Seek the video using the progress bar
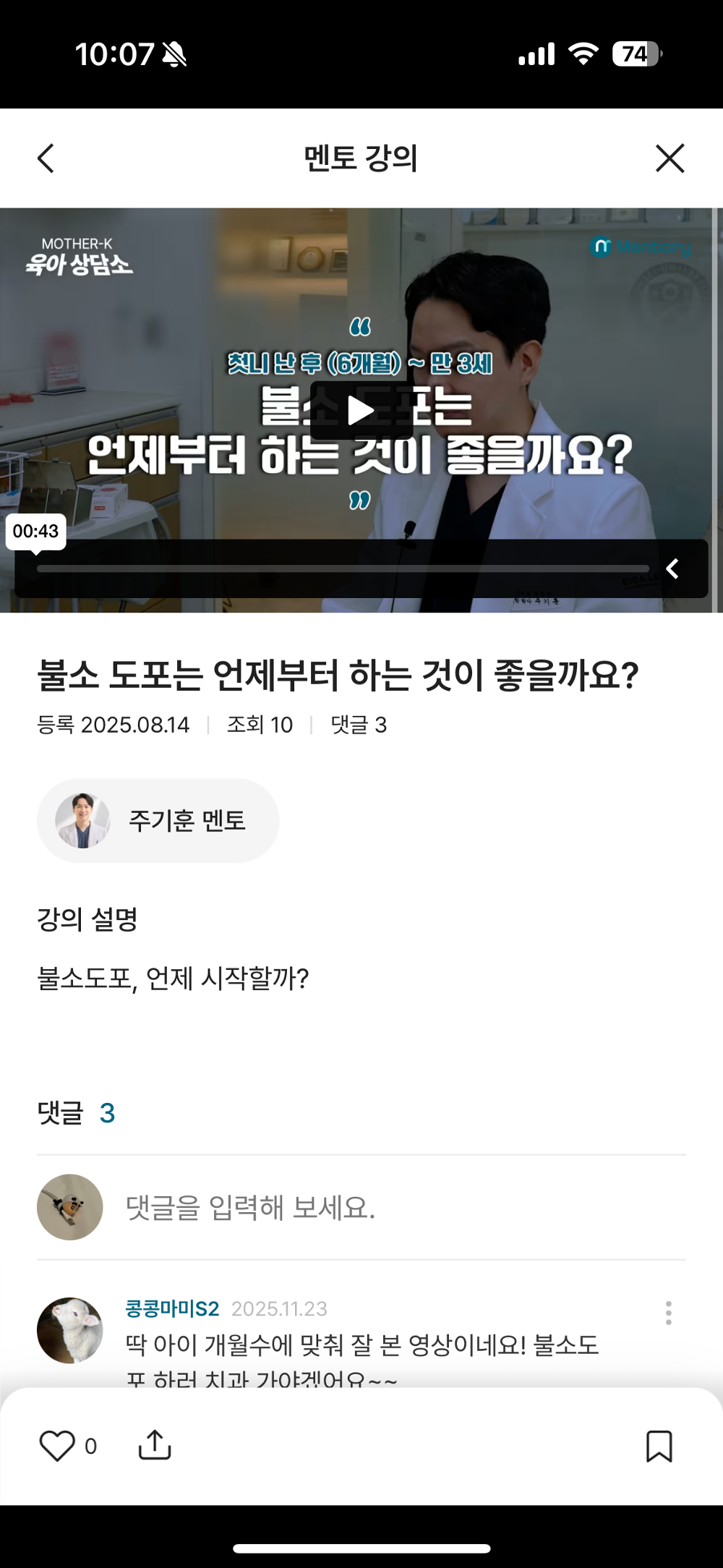This screenshot has height=1568, width=723. tap(343, 567)
